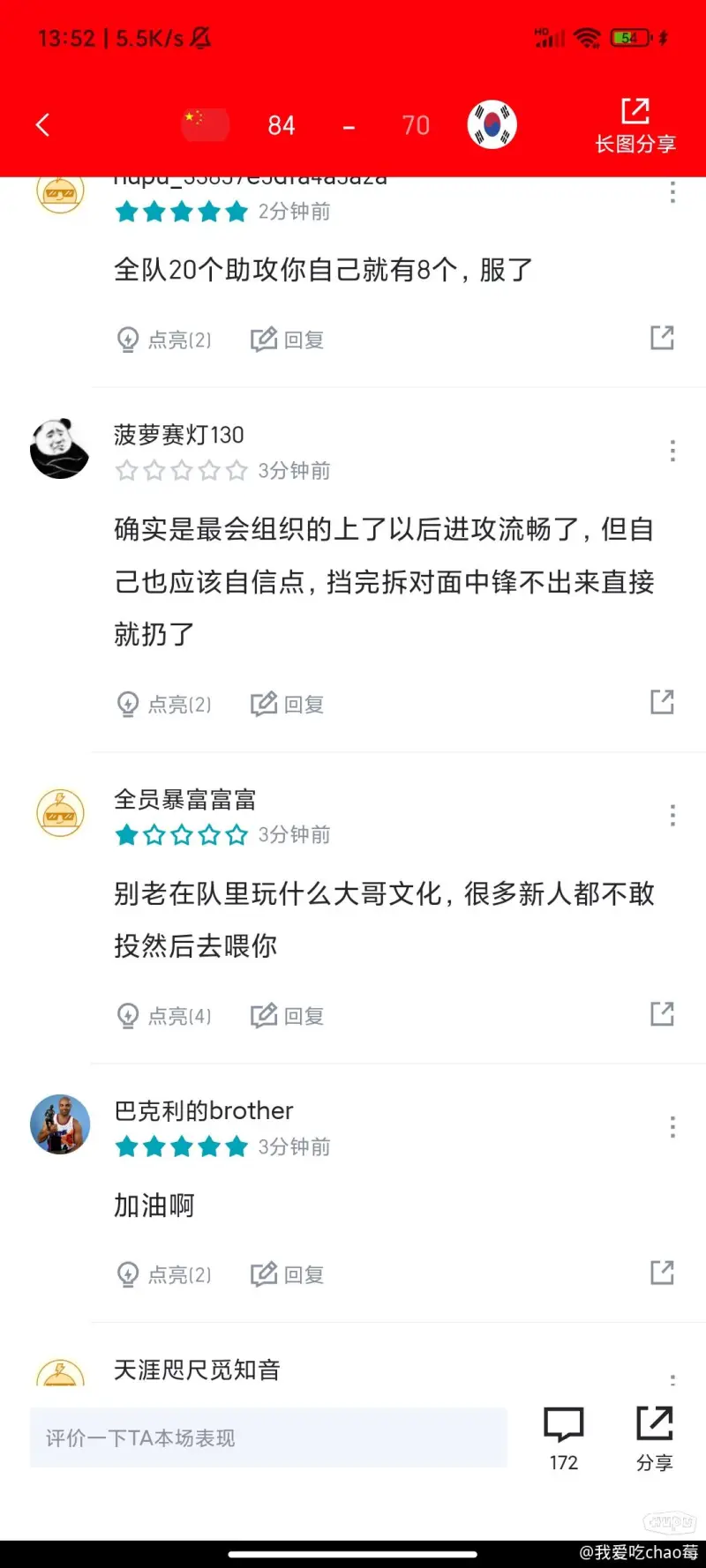Open 菠萝赛灯130's panda avatar
Screen dimensions: 706x1568
point(60,449)
